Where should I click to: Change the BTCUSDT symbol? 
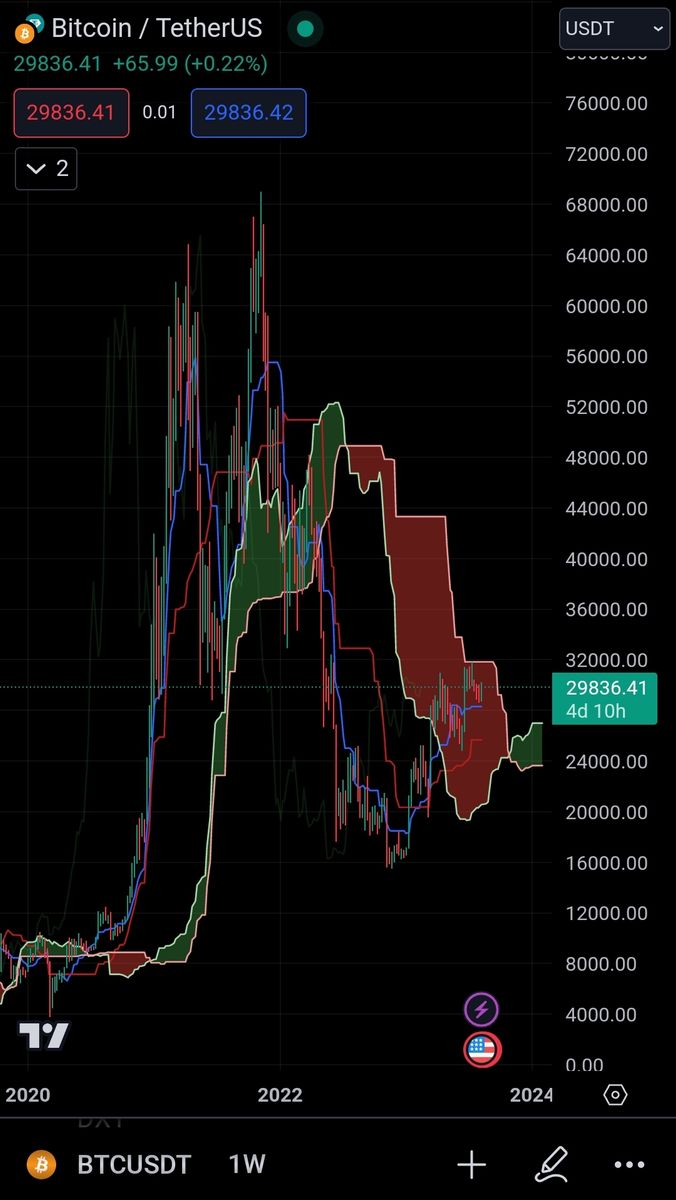pyautogui.click(x=134, y=1164)
